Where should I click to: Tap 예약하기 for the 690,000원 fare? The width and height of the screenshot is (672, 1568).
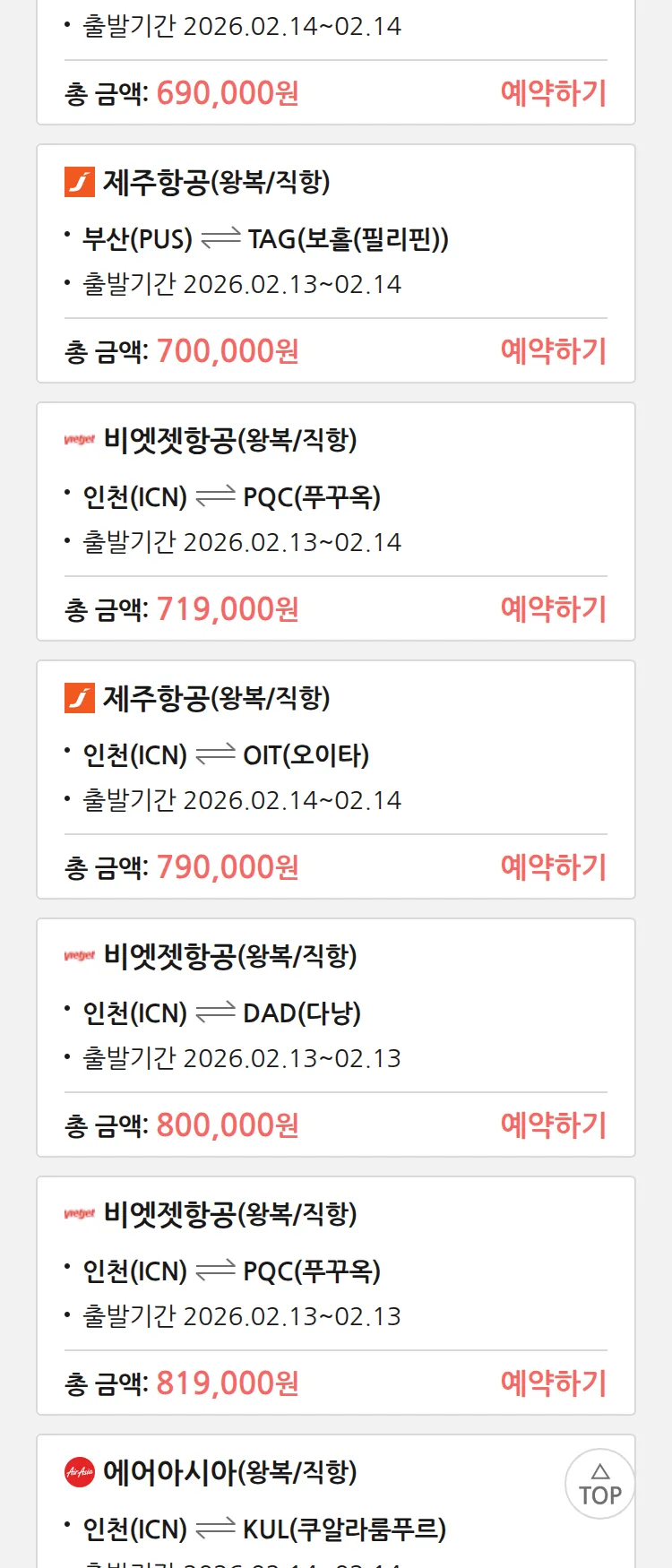pyautogui.click(x=553, y=93)
